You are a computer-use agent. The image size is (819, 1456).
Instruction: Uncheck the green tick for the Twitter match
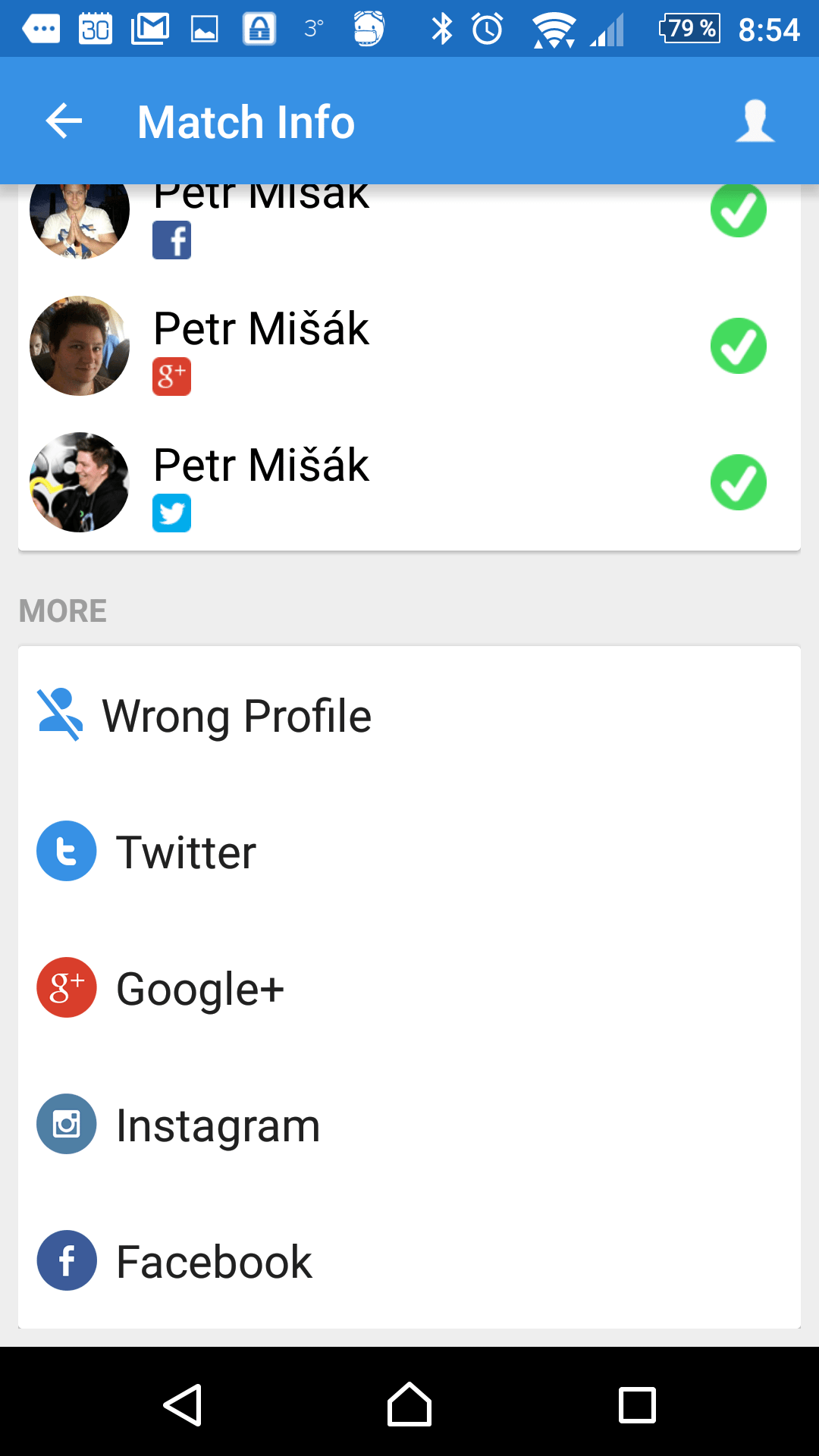point(739,482)
